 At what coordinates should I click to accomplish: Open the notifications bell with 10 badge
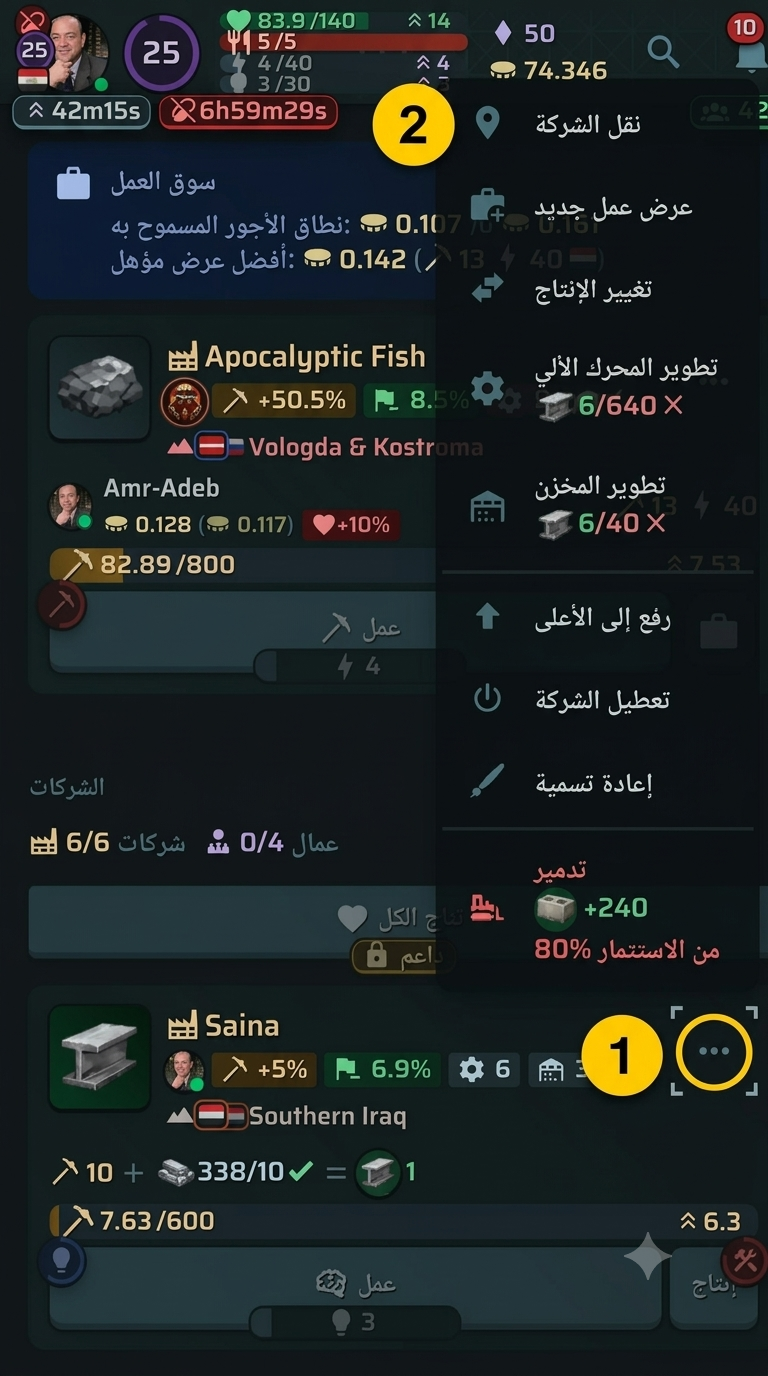point(745,48)
